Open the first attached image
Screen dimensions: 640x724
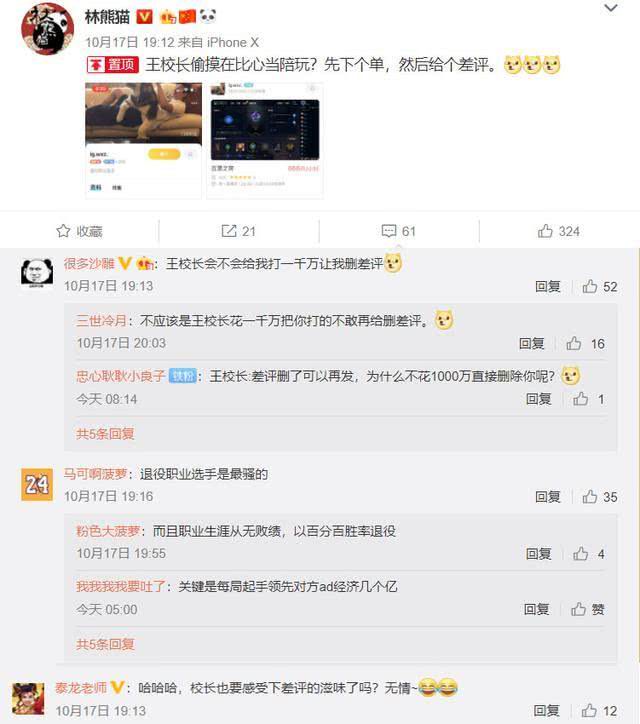pyautogui.click(x=143, y=139)
